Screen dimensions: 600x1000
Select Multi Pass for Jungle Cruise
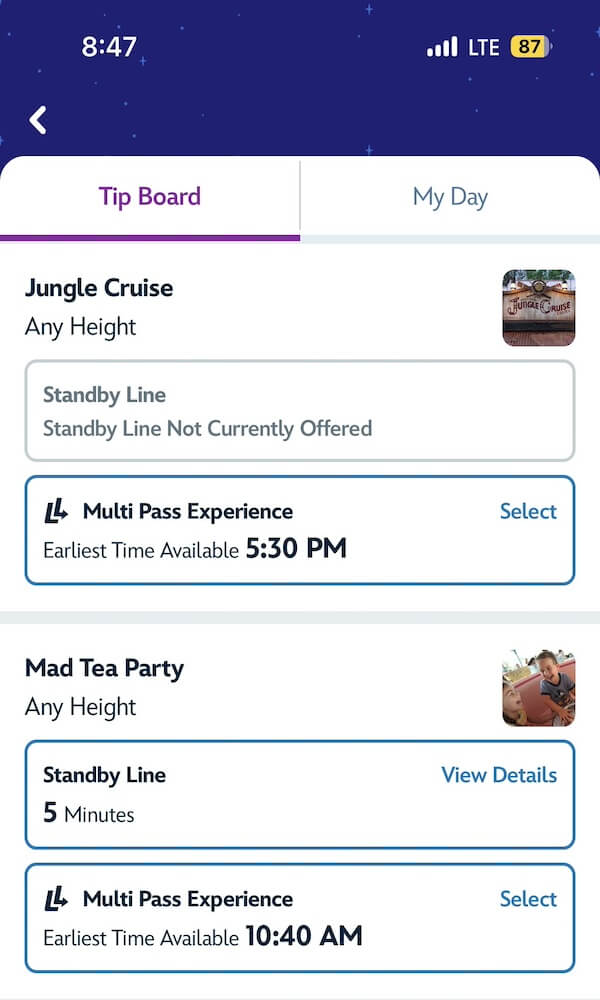tap(528, 511)
